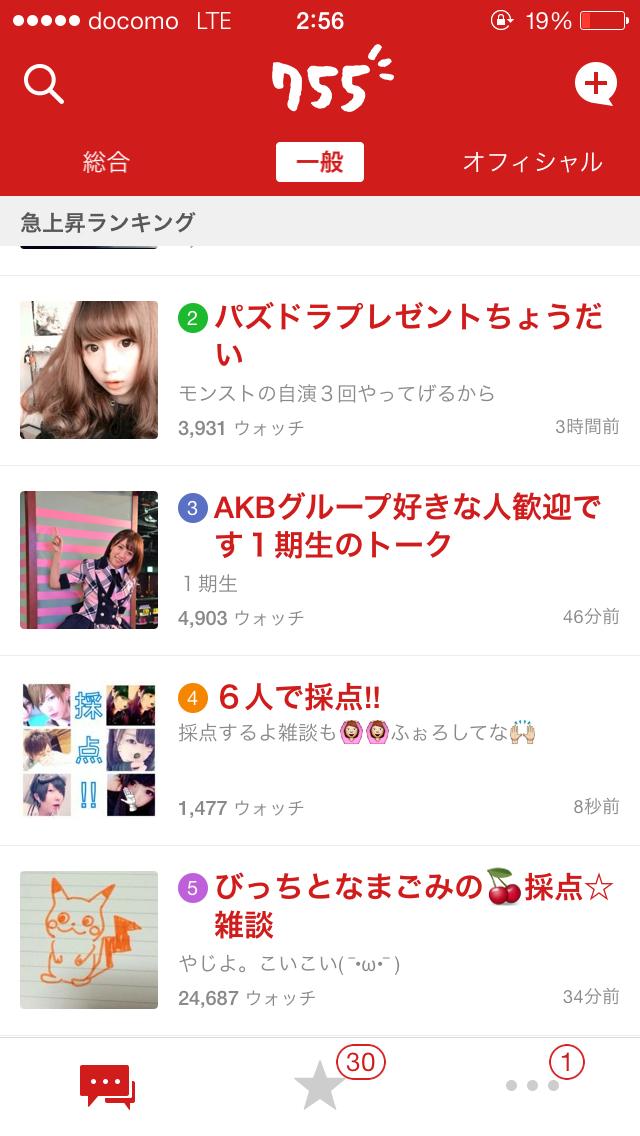
Task: Create a new talk with the plus bubble
Action: (x=595, y=84)
